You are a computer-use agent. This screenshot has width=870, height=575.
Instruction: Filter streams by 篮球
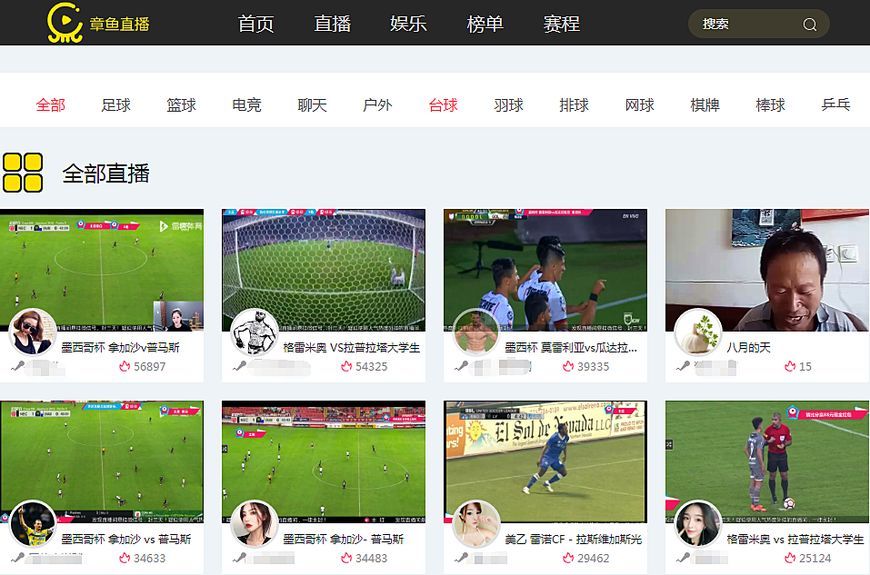(x=181, y=105)
